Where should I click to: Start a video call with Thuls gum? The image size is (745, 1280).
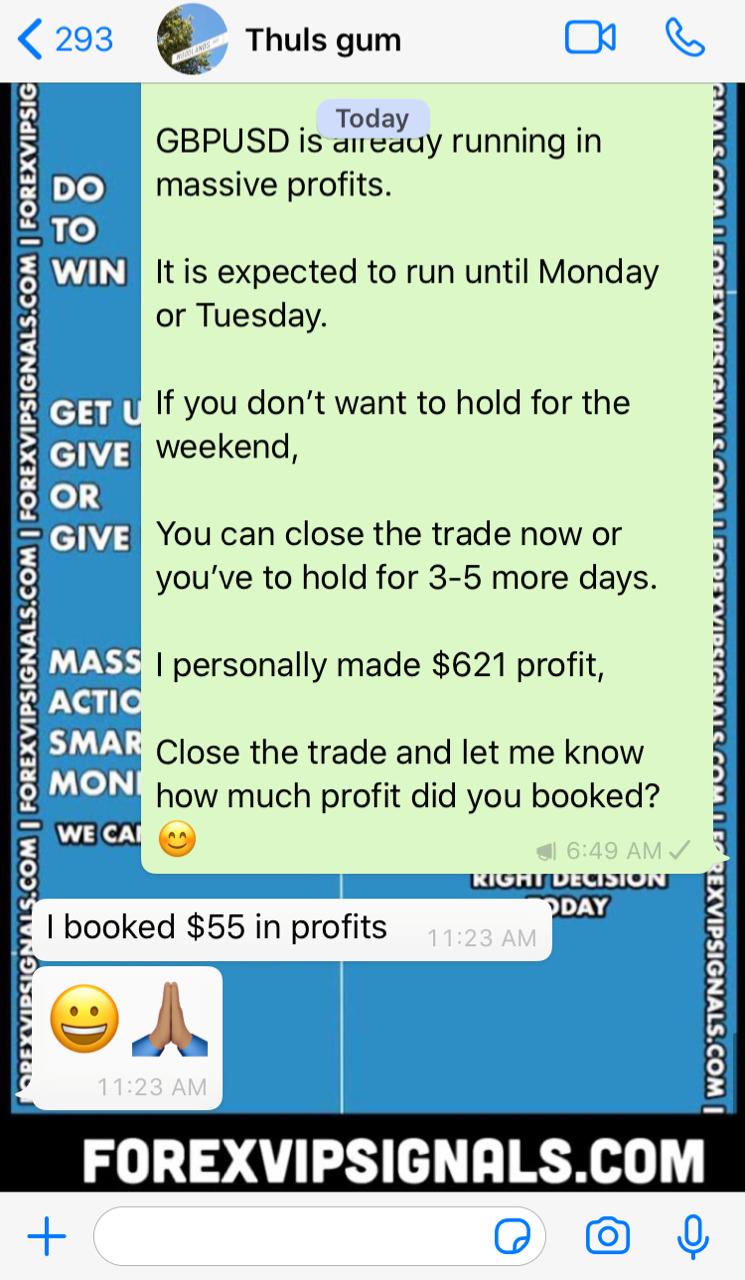click(x=590, y=39)
